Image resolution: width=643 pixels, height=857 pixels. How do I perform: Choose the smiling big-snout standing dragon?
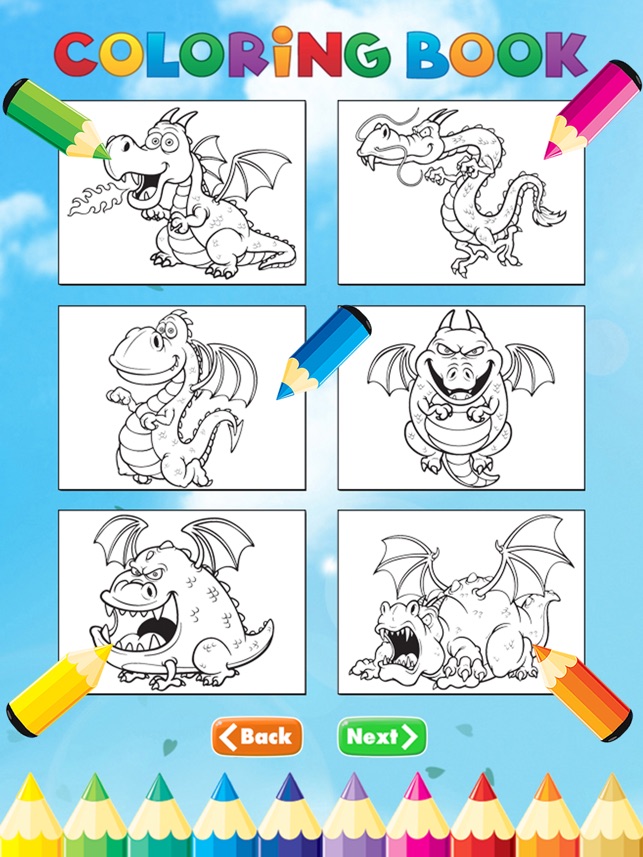point(182,397)
